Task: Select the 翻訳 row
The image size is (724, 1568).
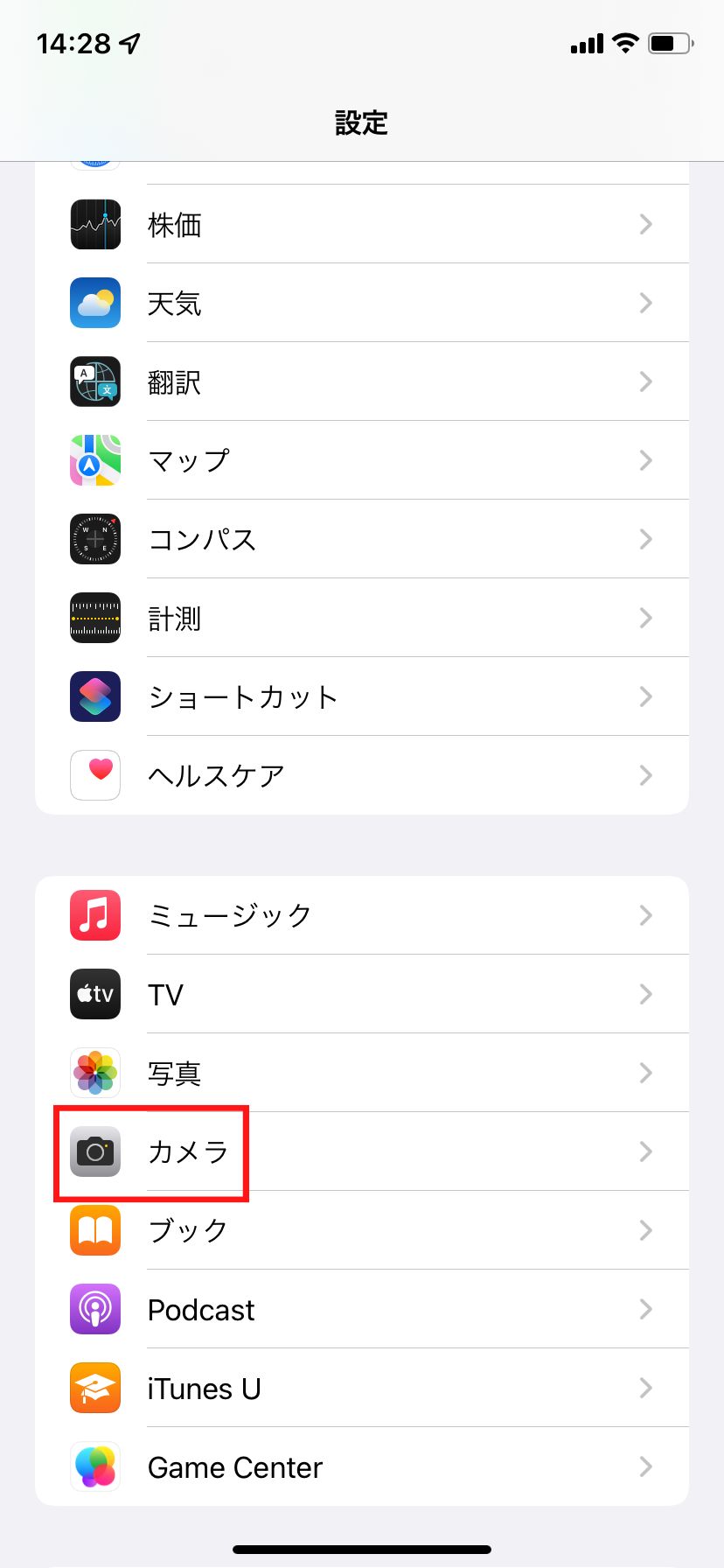Action: coord(362,381)
